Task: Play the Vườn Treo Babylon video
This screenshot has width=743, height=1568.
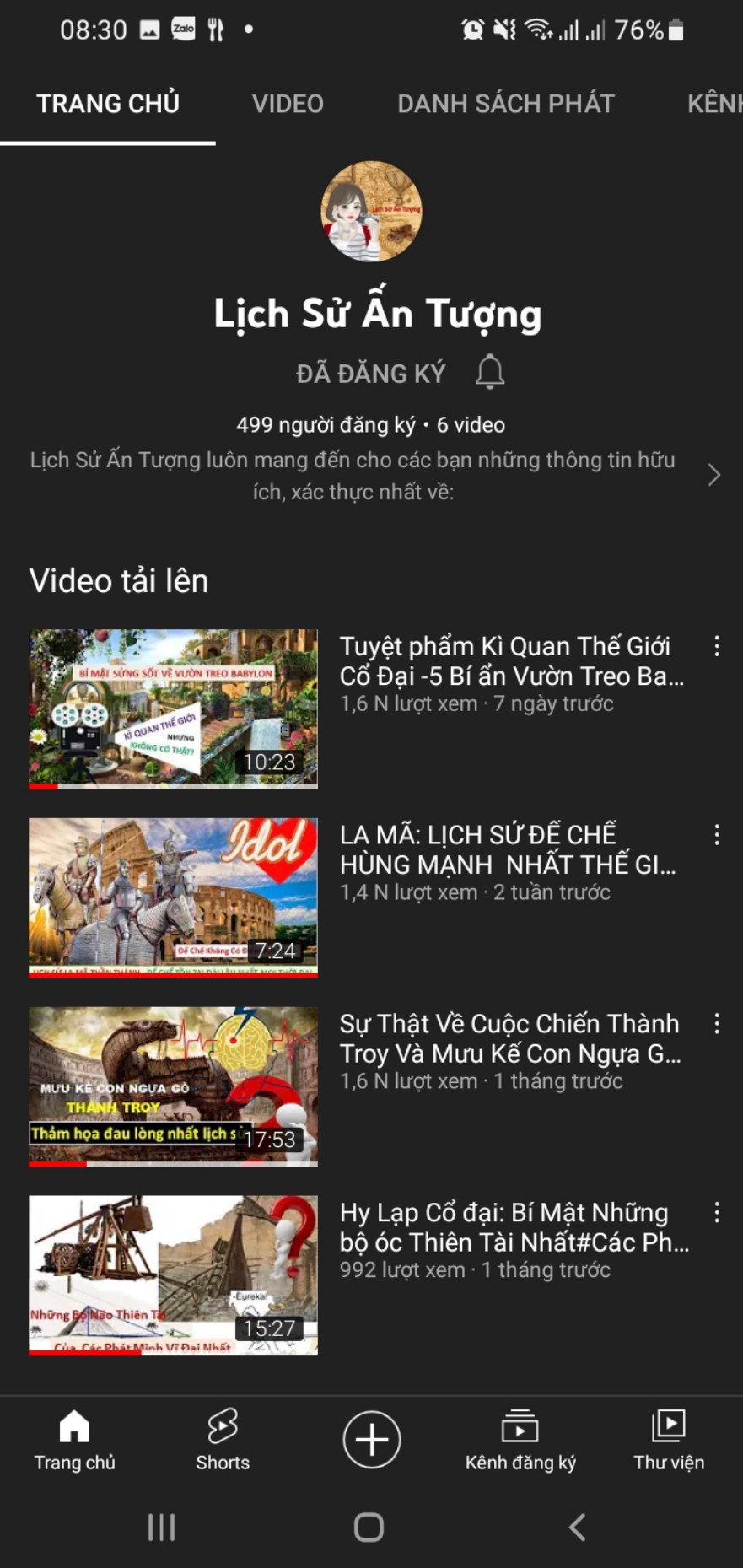Action: click(173, 709)
